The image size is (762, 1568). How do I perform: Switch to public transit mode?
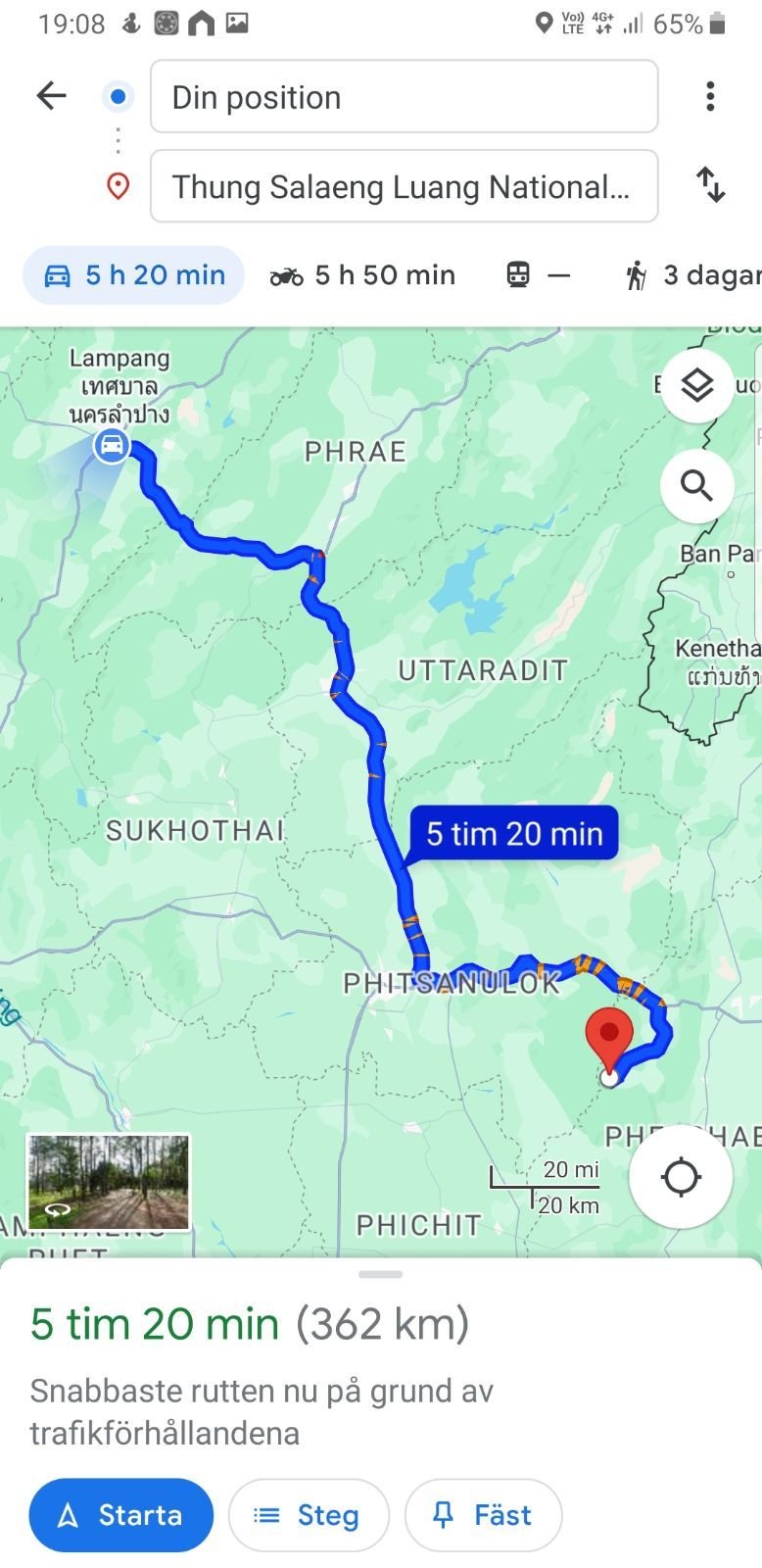point(537,275)
